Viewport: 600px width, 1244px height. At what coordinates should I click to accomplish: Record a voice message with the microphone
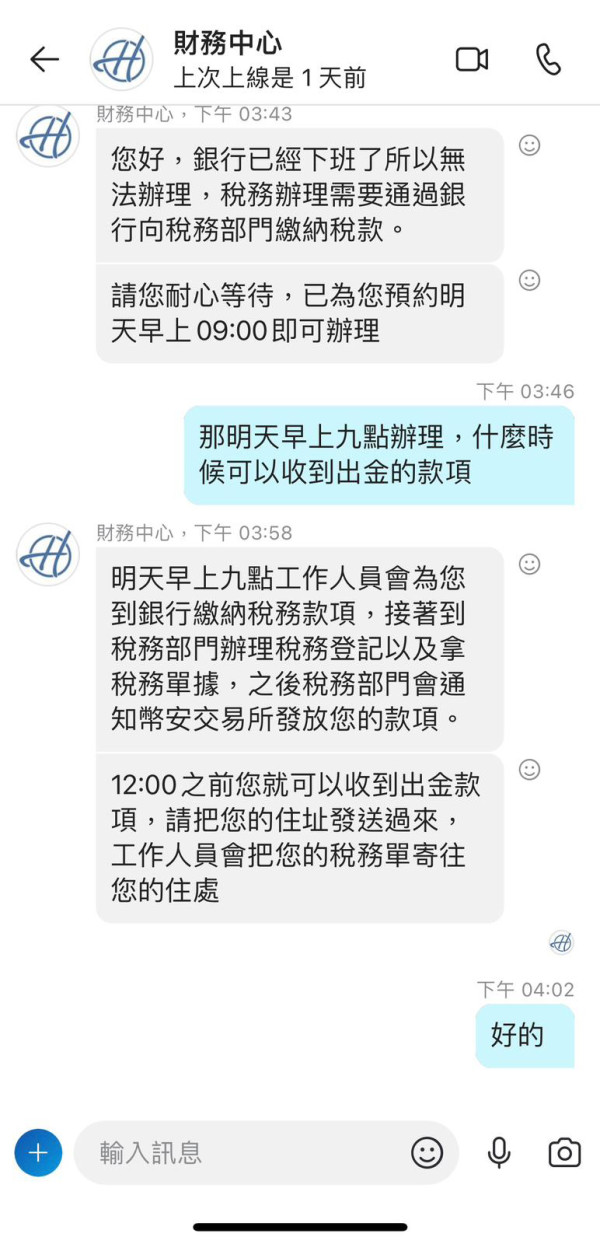click(499, 1153)
